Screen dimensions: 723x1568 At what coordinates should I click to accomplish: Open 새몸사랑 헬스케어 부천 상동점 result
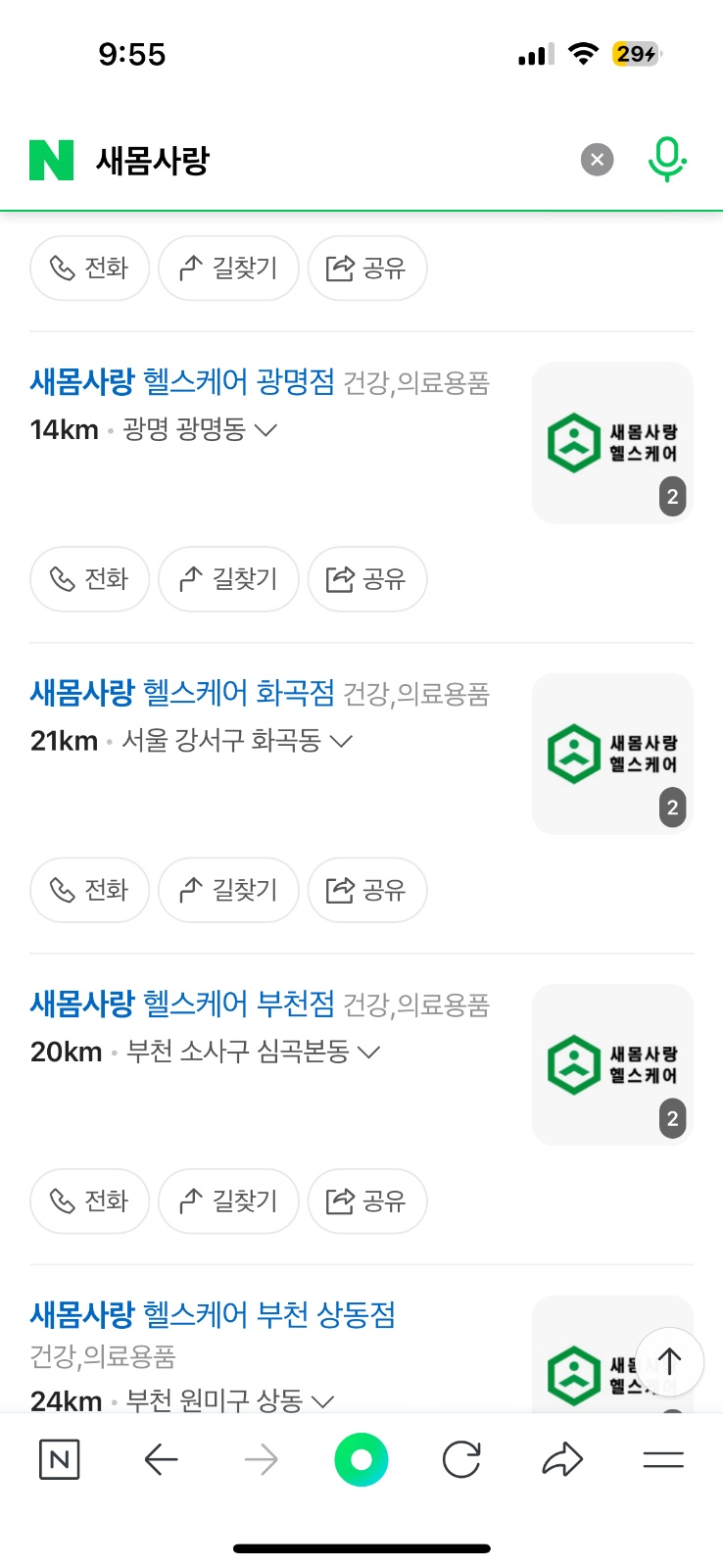click(x=213, y=1314)
